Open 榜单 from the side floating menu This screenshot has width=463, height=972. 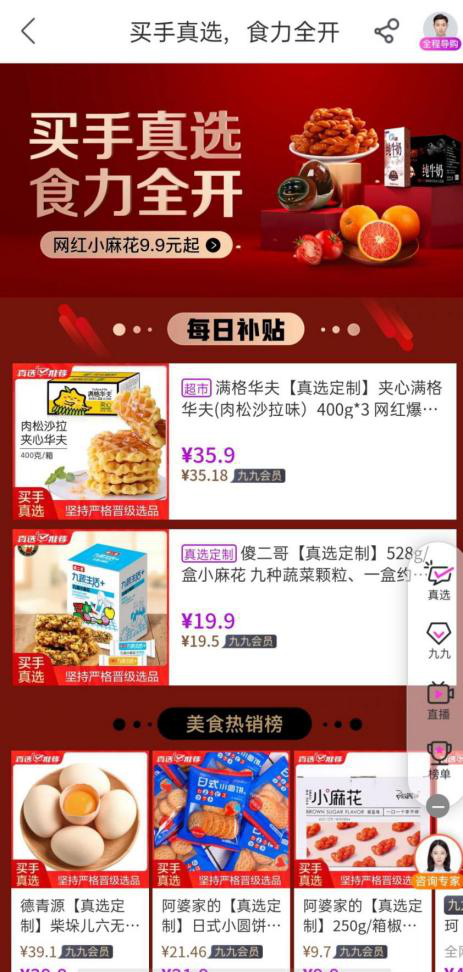[x=439, y=760]
